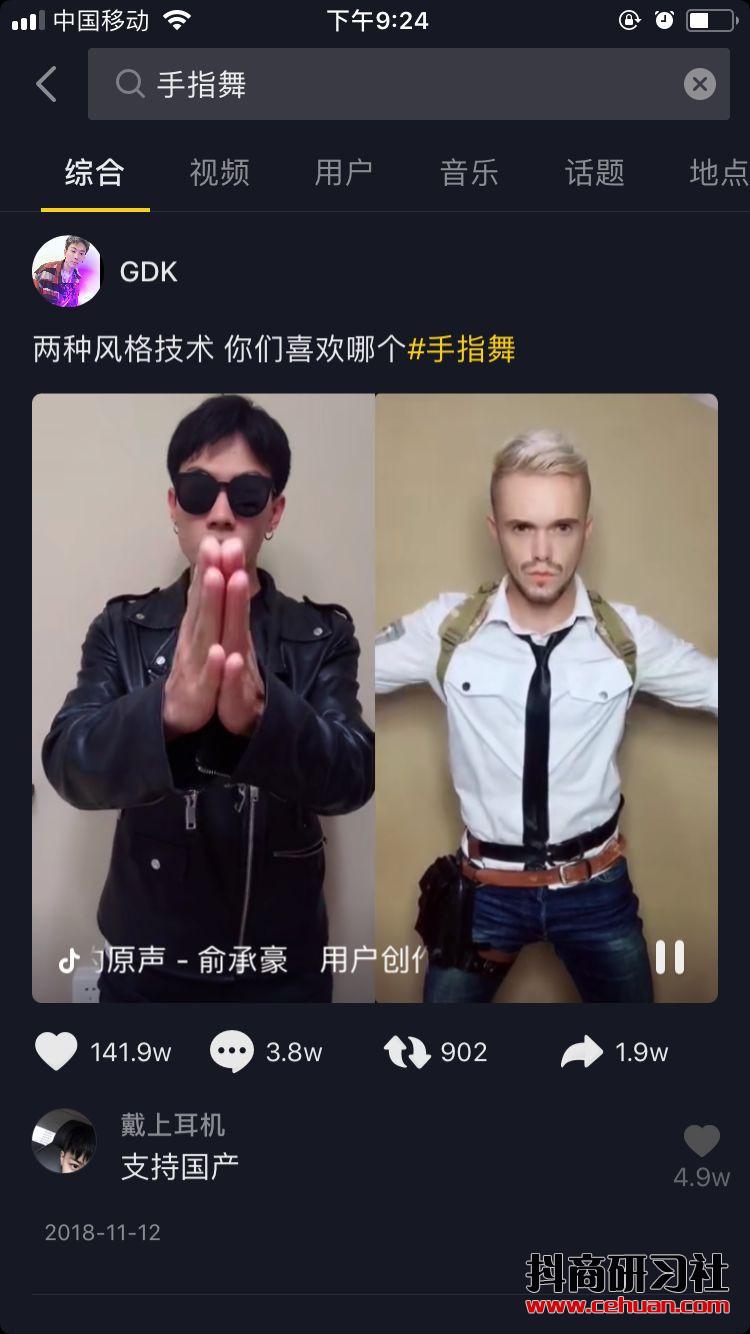Switch to the 音乐 tab
The image size is (750, 1334).
pyautogui.click(x=469, y=173)
